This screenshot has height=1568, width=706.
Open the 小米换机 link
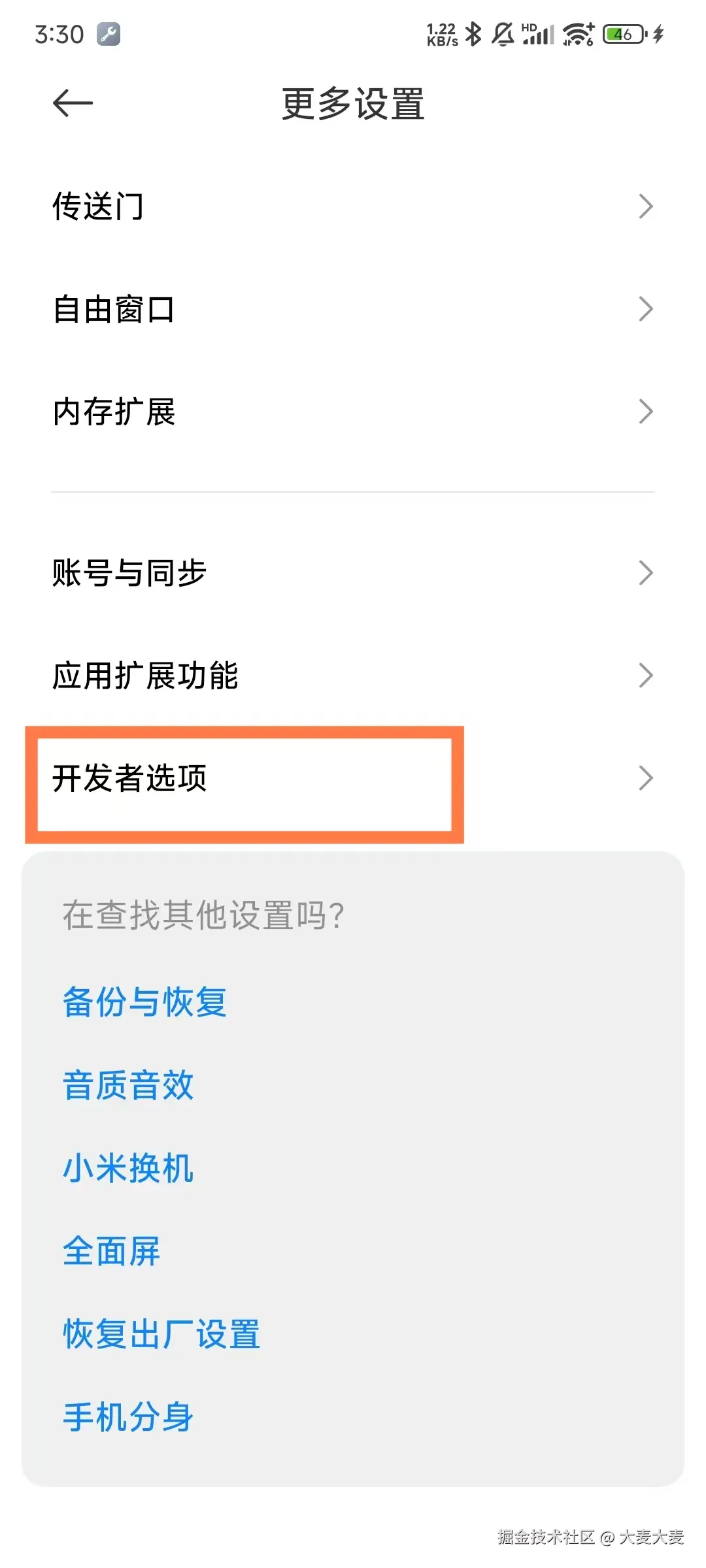coord(128,1168)
